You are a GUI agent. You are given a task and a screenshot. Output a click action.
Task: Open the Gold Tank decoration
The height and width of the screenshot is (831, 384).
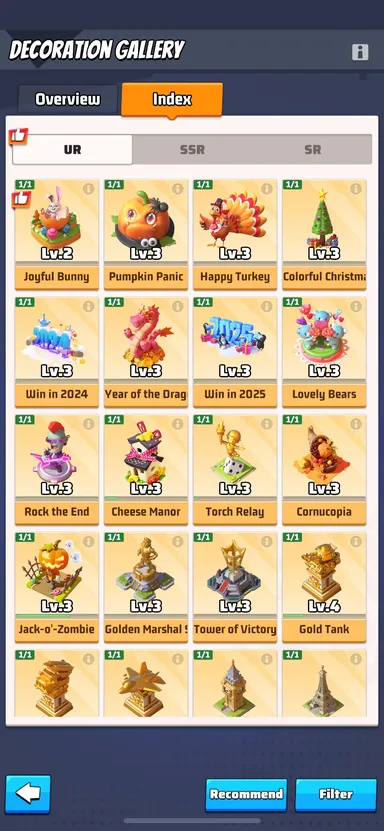[x=324, y=588]
